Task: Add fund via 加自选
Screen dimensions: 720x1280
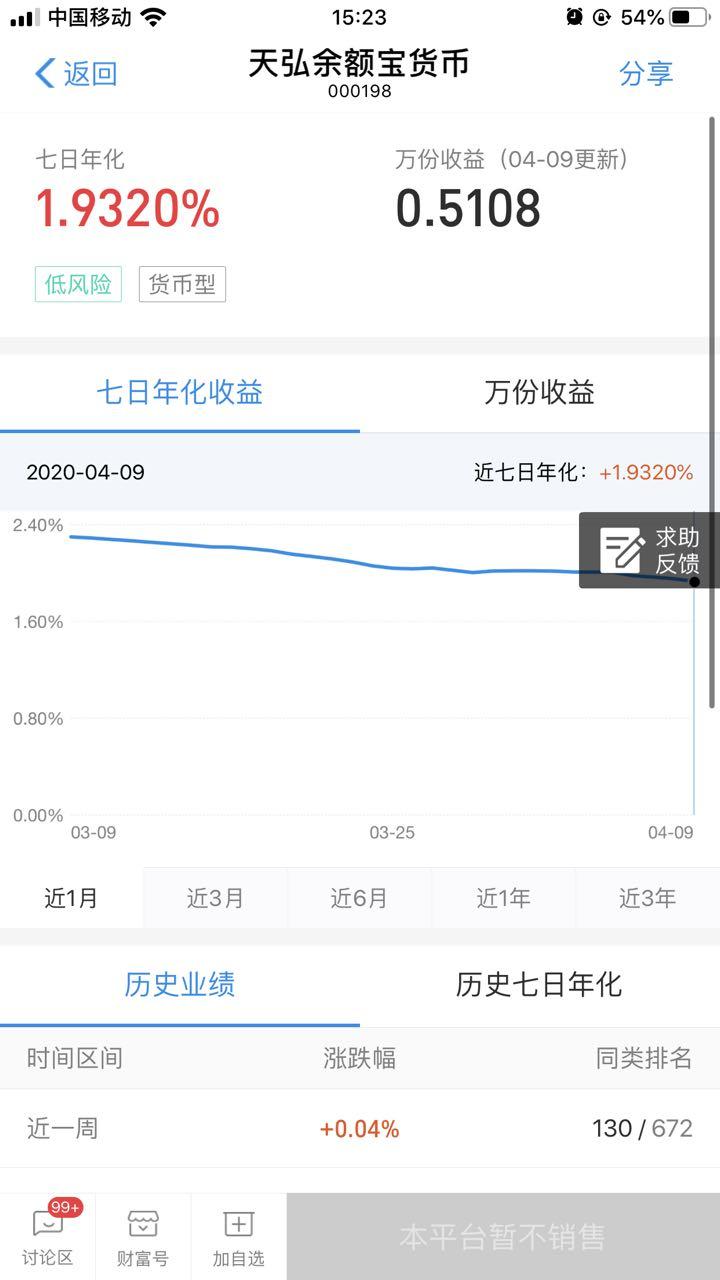Action: coord(238,1236)
